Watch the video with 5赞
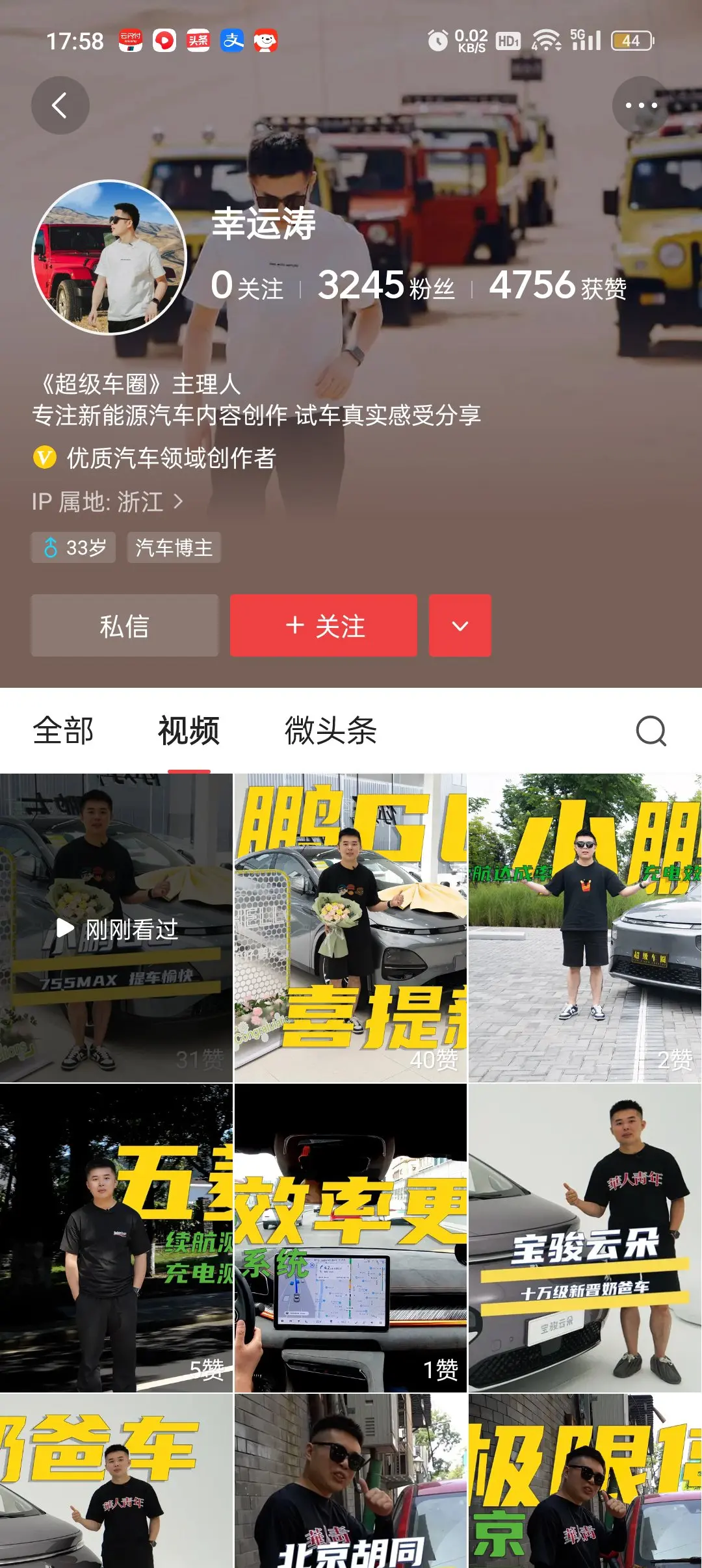The height and width of the screenshot is (1568, 702). 116,1238
